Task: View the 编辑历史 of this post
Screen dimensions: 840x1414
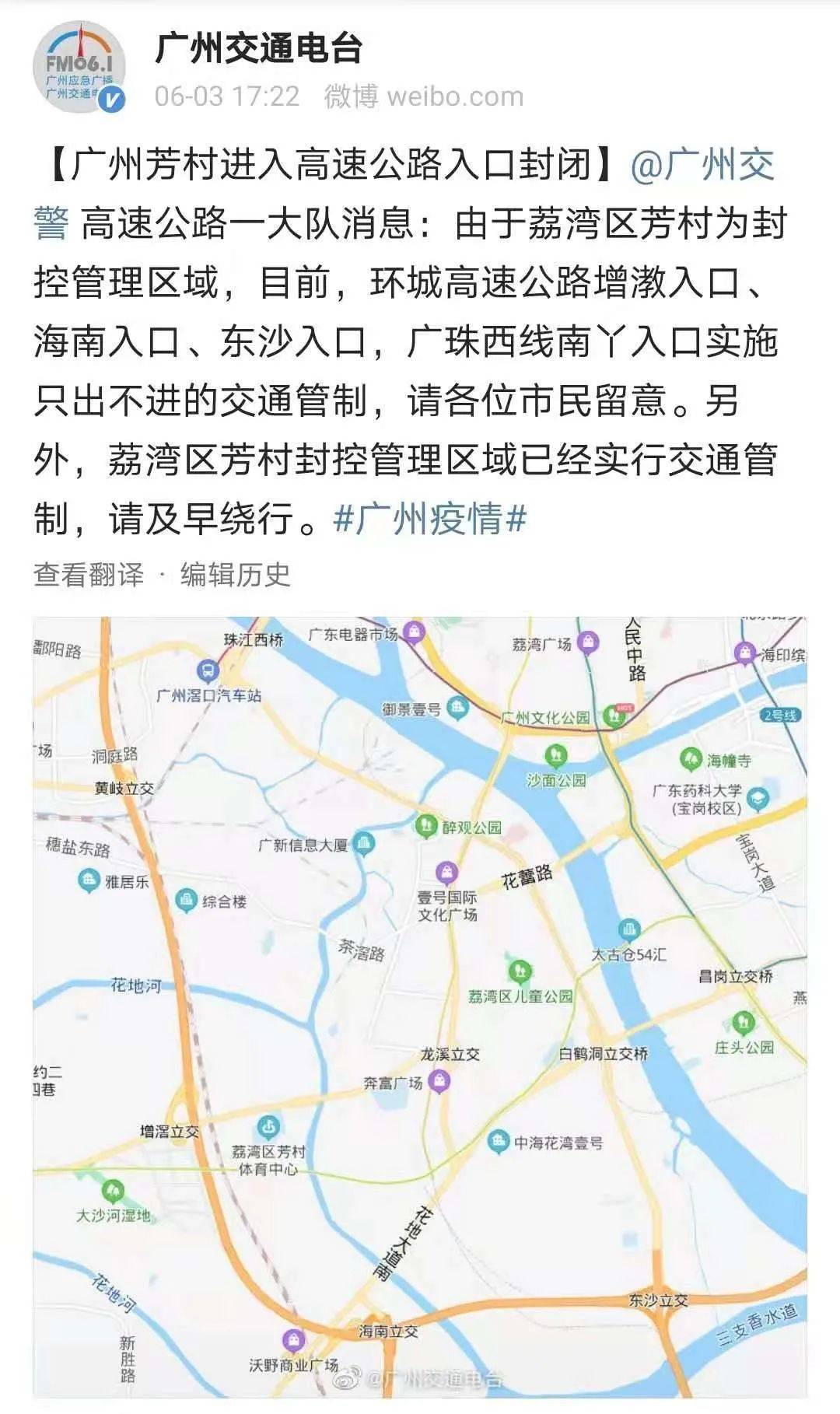Action: click(x=235, y=575)
